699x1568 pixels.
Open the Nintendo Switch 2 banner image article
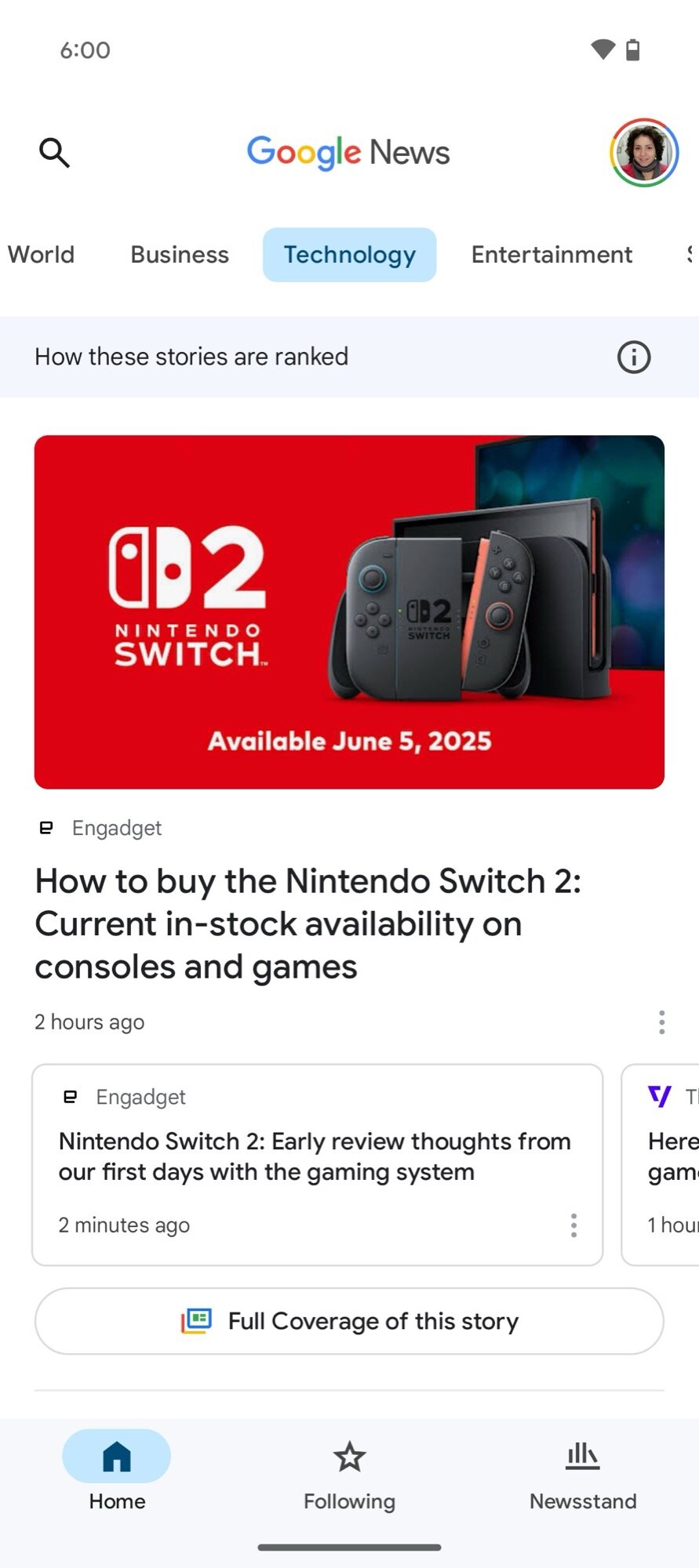pyautogui.click(x=349, y=612)
